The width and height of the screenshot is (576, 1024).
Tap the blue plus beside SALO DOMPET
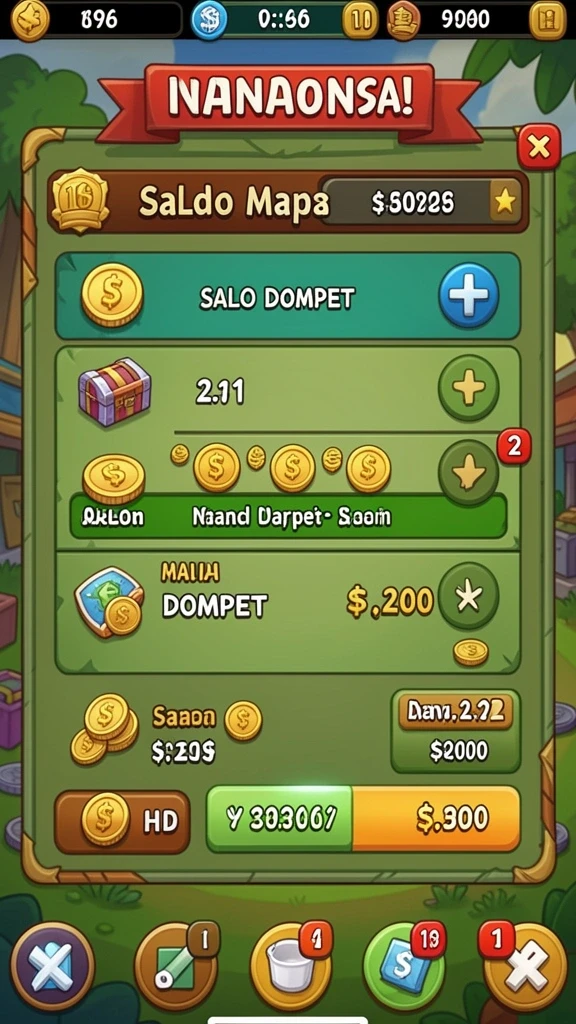click(468, 295)
